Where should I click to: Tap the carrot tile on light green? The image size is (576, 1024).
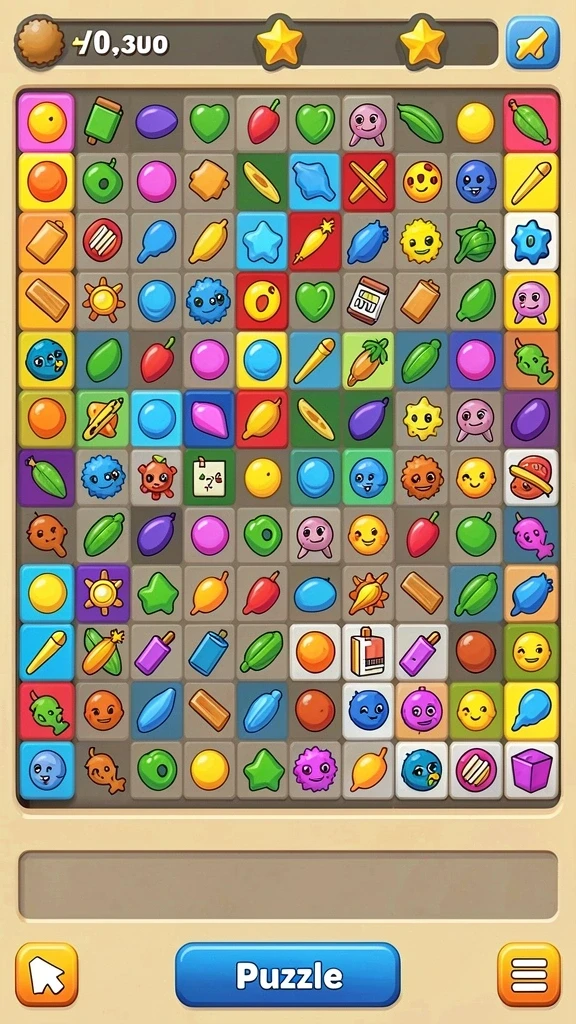tap(368, 360)
